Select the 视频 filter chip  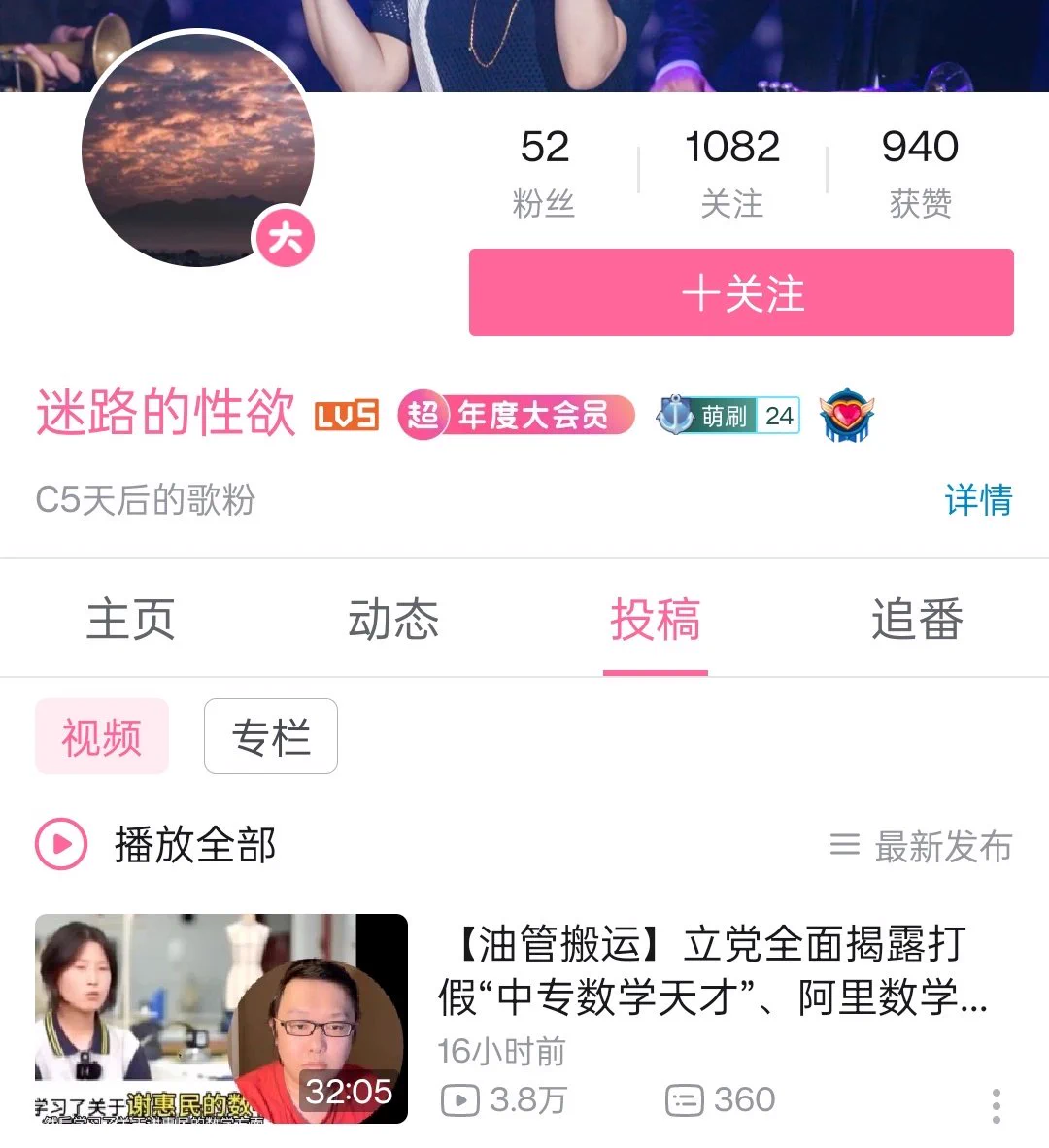[102, 737]
